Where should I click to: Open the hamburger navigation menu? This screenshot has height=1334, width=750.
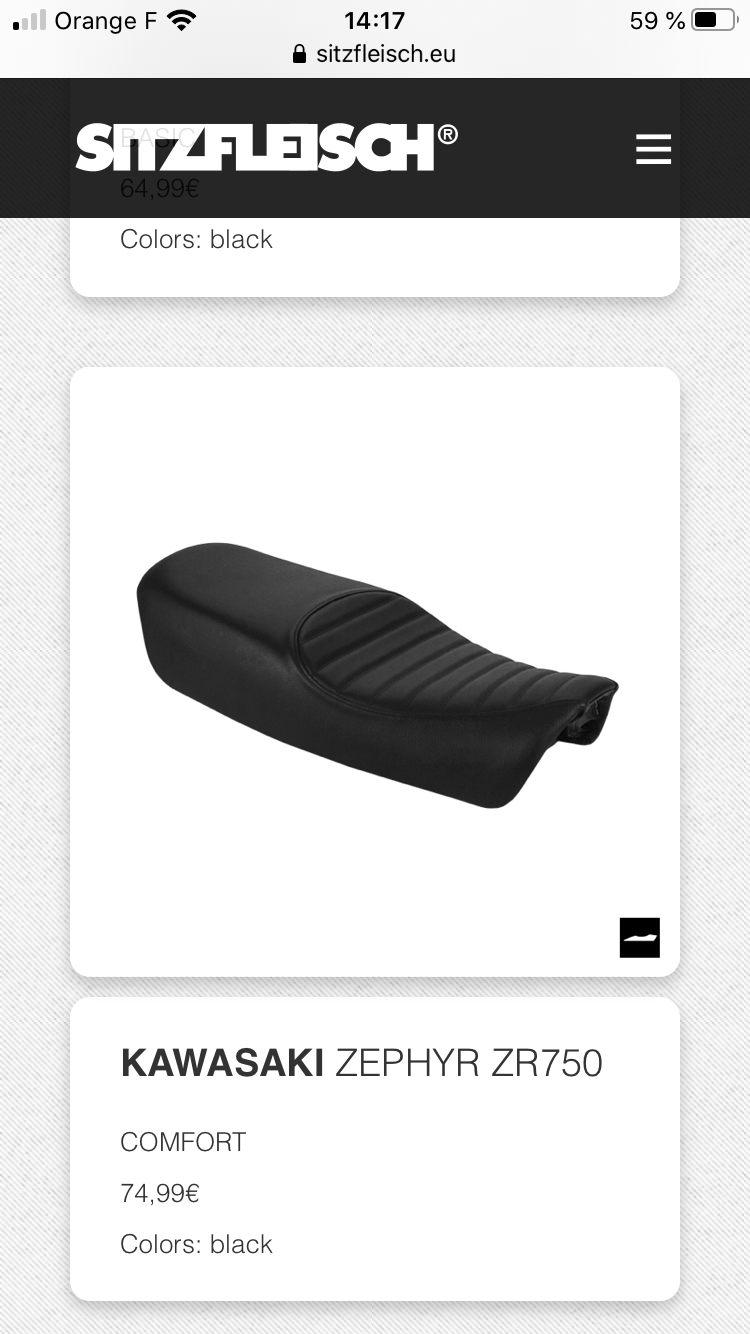tap(653, 149)
